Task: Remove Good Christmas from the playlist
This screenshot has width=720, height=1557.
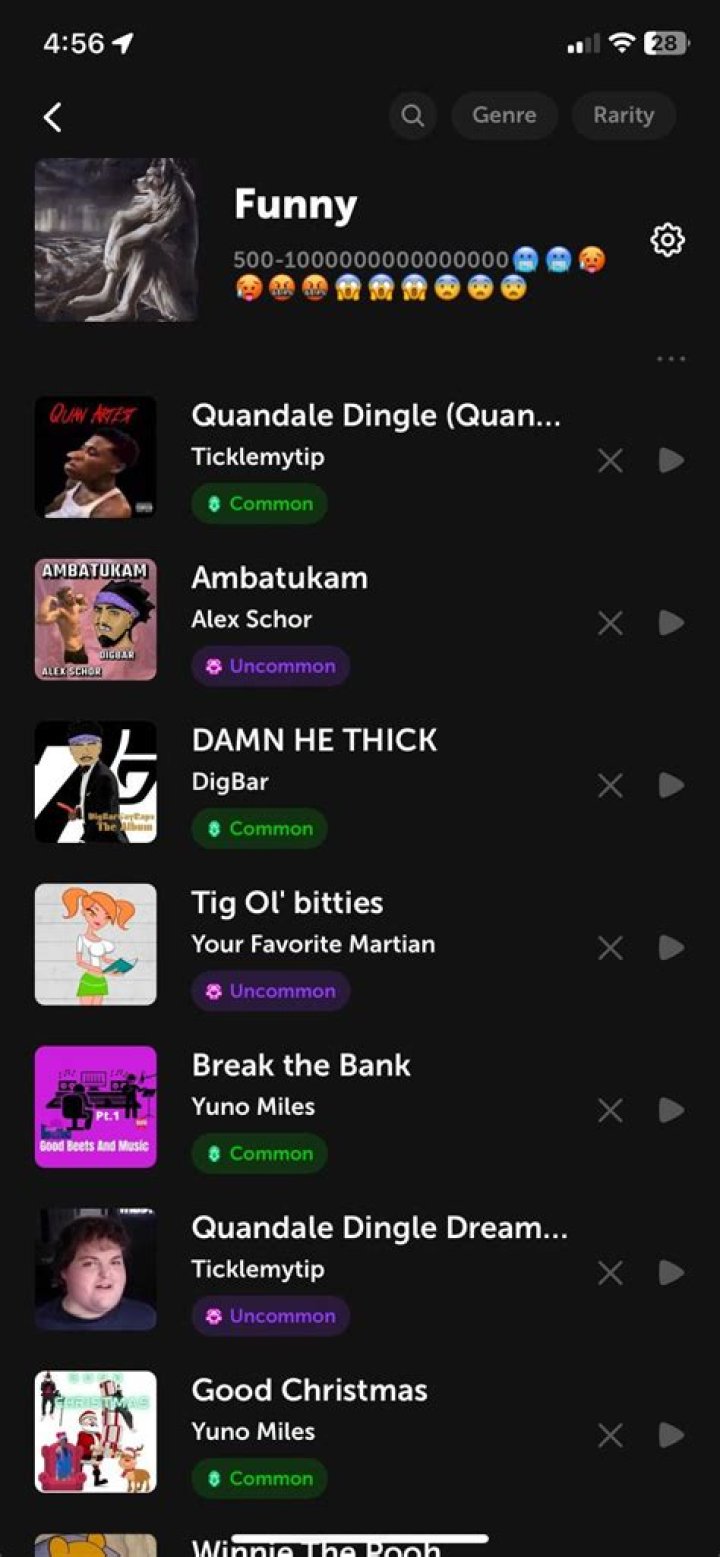Action: tap(610, 1436)
